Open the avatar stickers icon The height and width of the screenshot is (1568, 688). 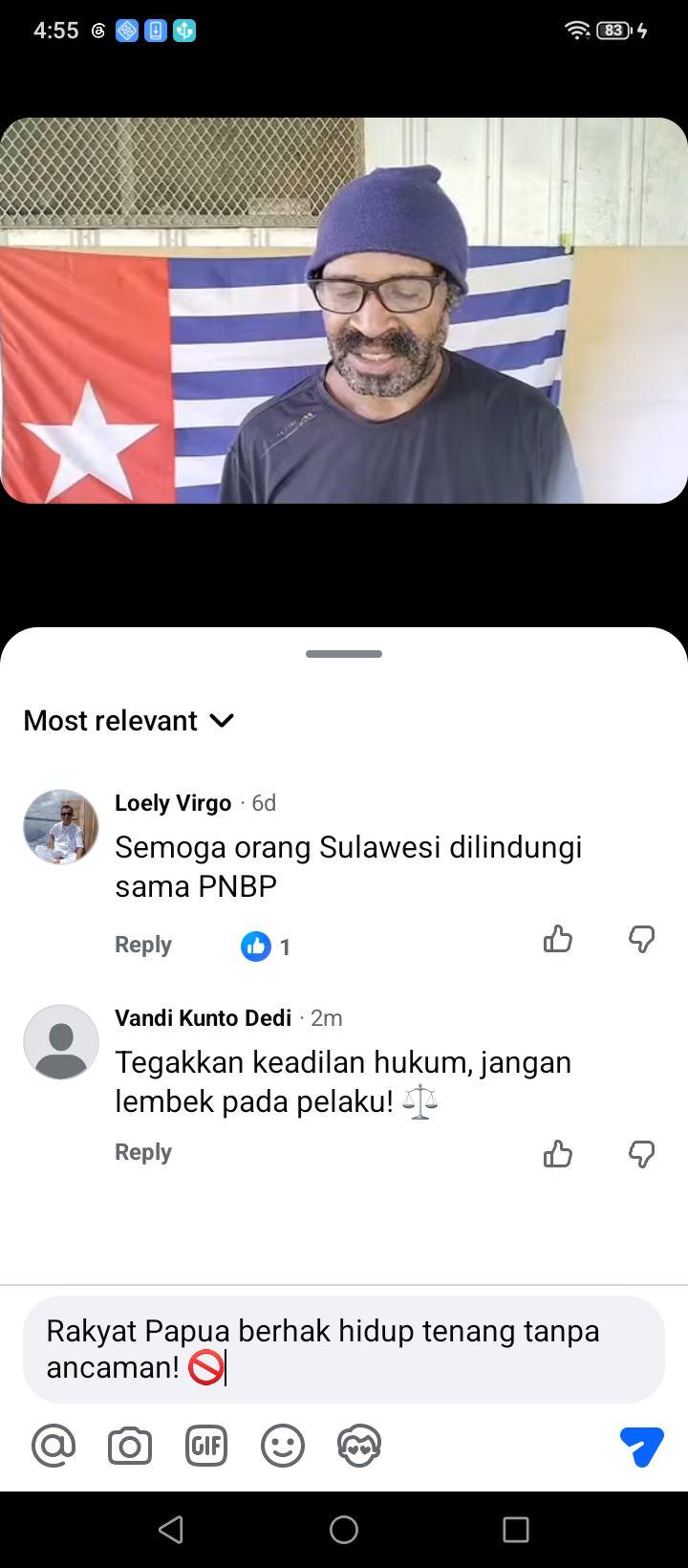coord(359,1446)
